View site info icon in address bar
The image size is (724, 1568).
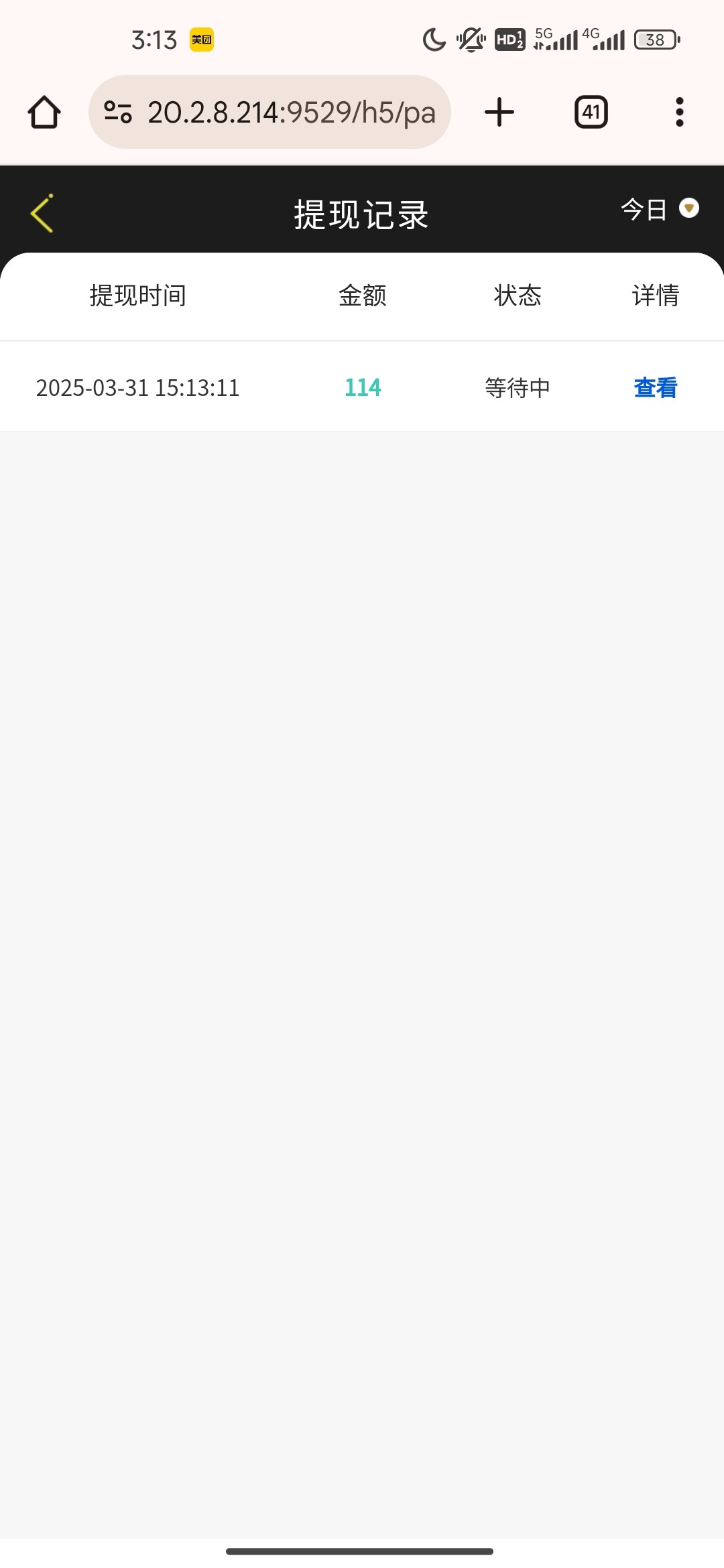point(118,112)
